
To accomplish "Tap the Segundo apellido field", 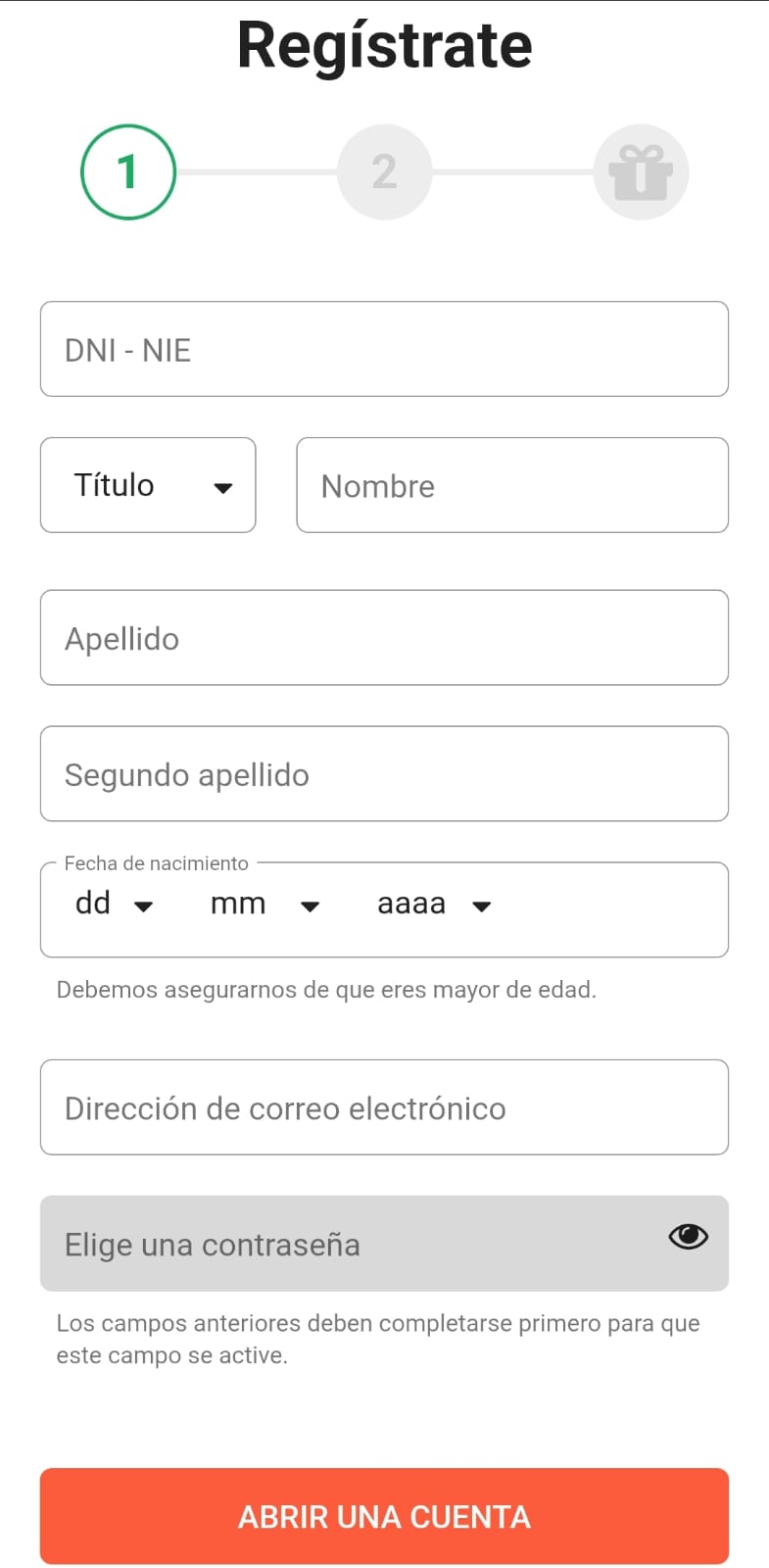I will tap(384, 774).
